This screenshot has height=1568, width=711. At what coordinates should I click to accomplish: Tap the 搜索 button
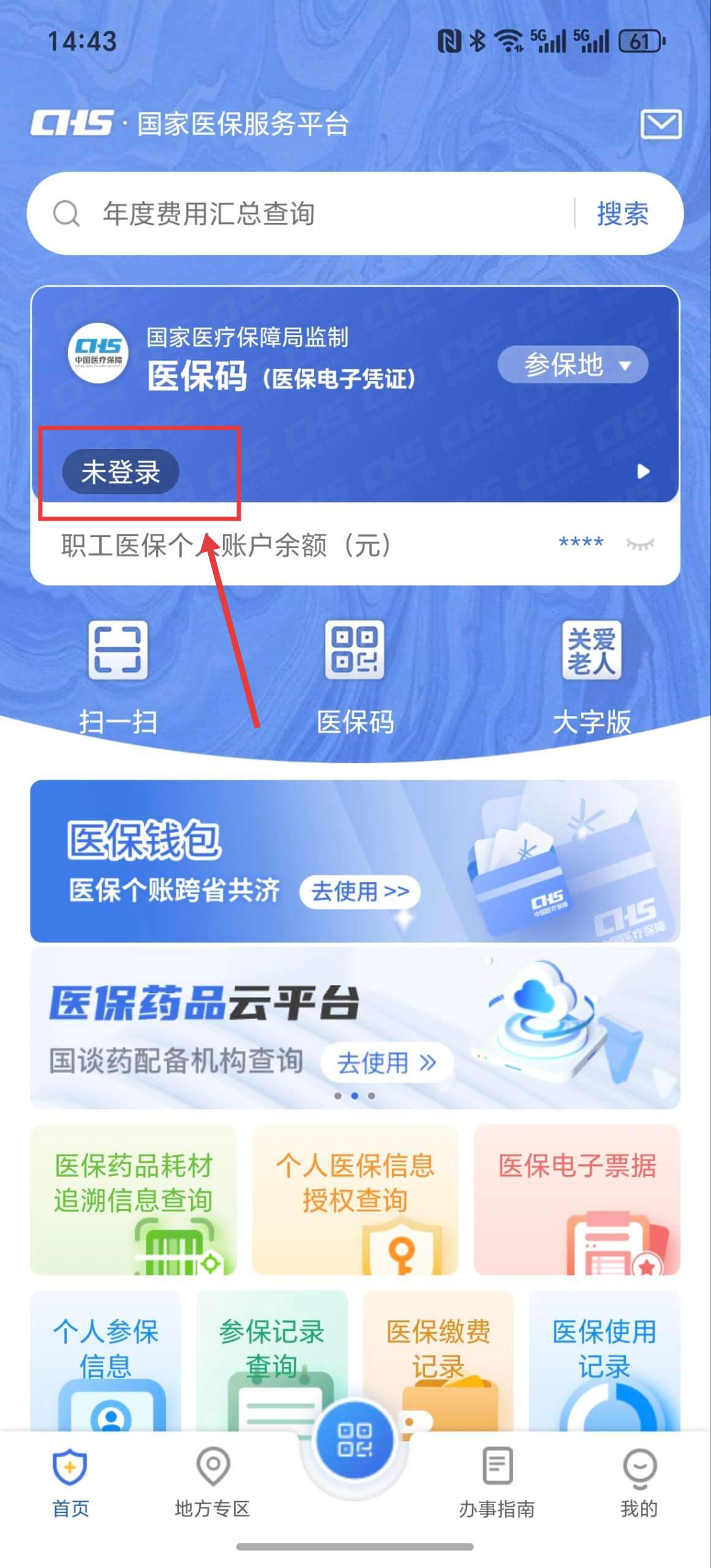point(622,214)
